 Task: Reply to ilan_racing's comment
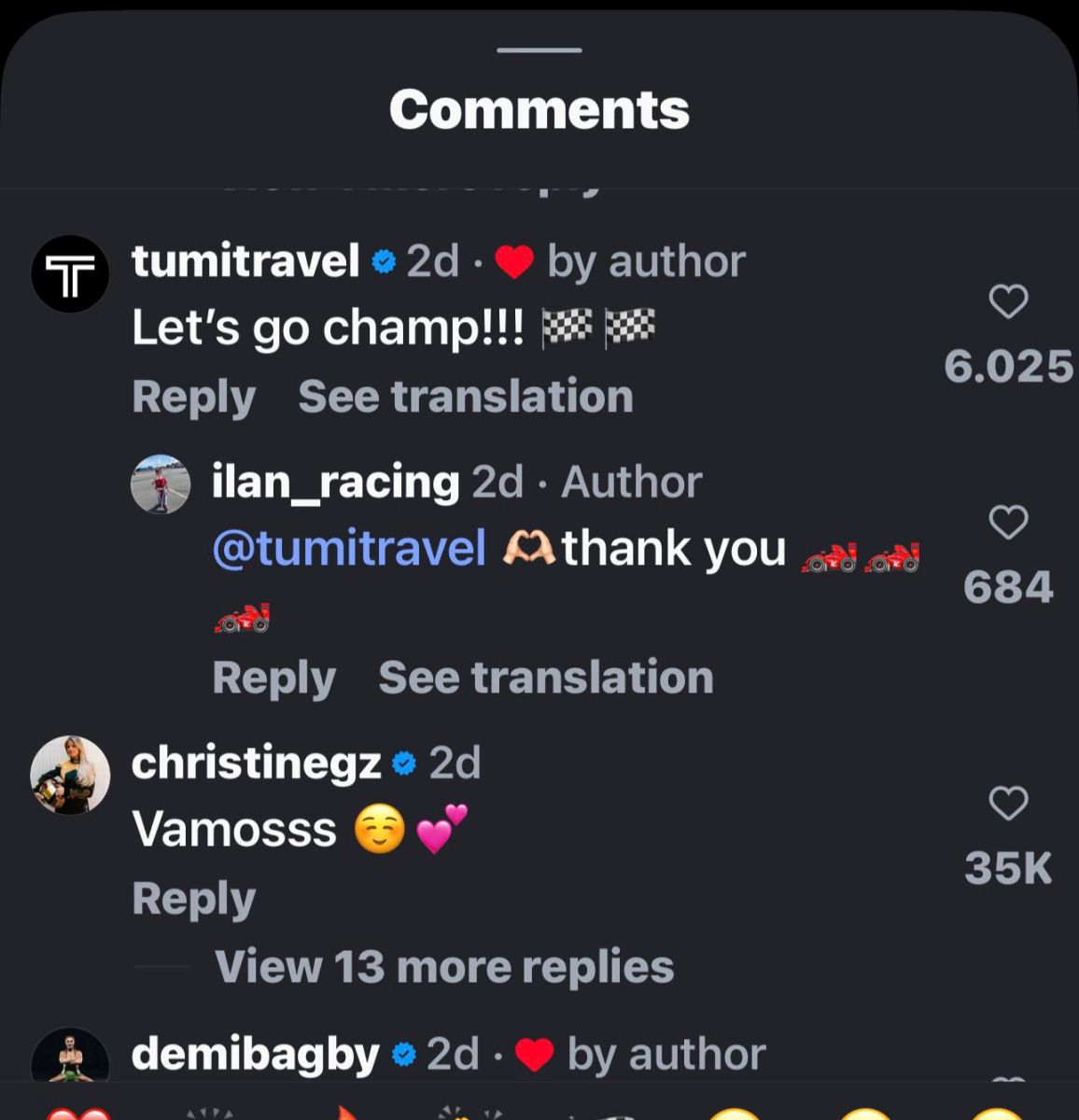[x=273, y=678]
